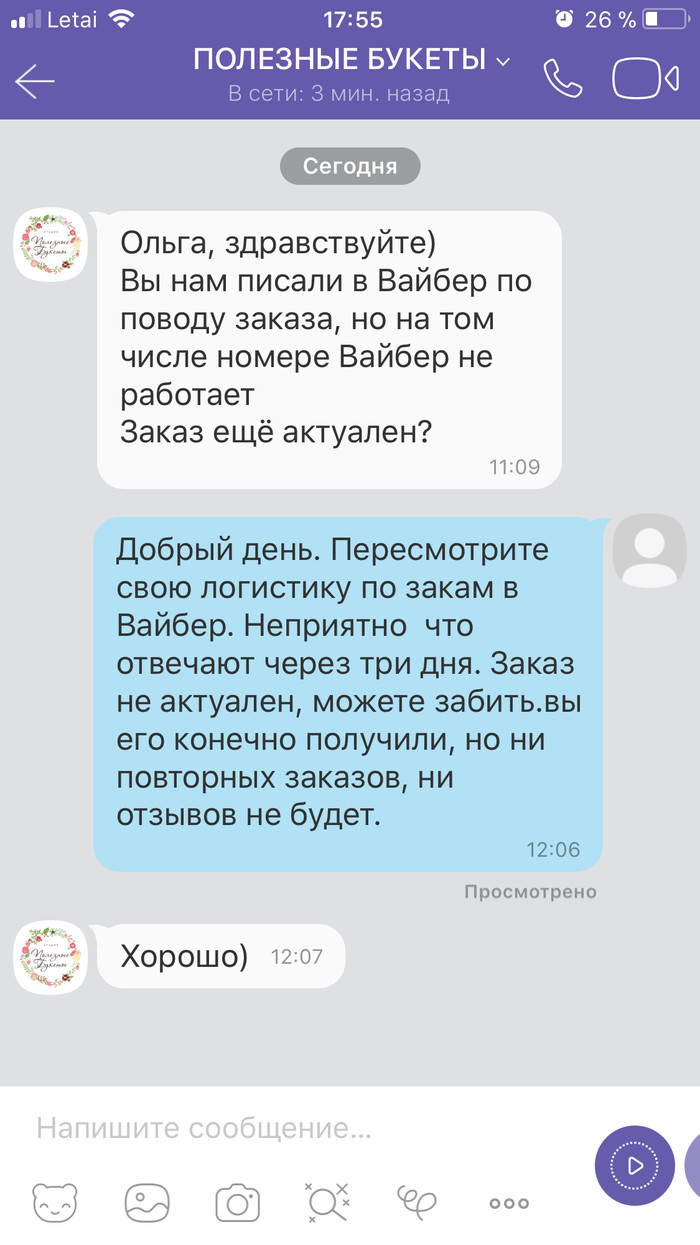The width and height of the screenshot is (700, 1245).
Task: Go back to the chats list
Action: [36, 81]
